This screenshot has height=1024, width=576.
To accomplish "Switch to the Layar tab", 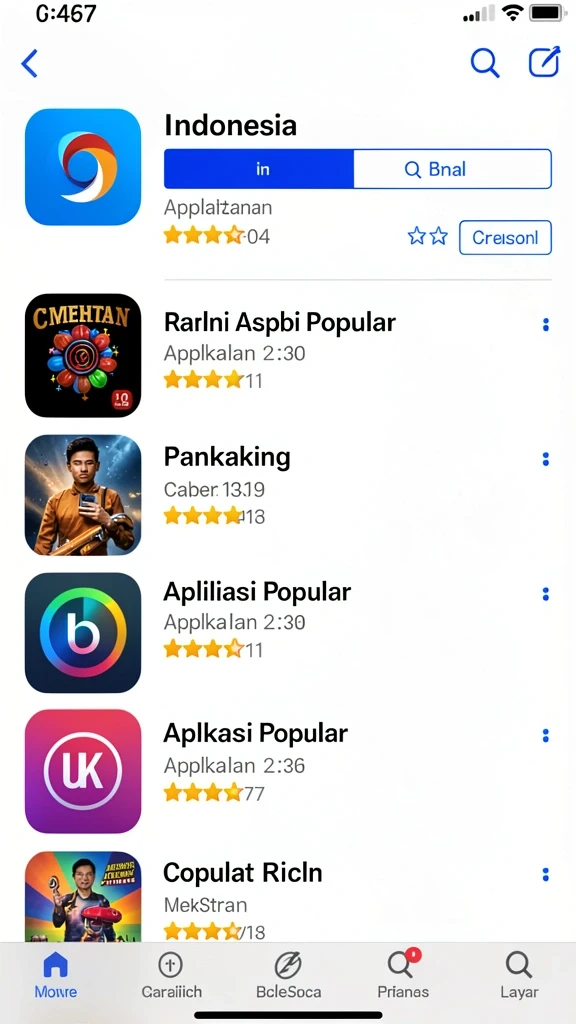I will pyautogui.click(x=519, y=975).
